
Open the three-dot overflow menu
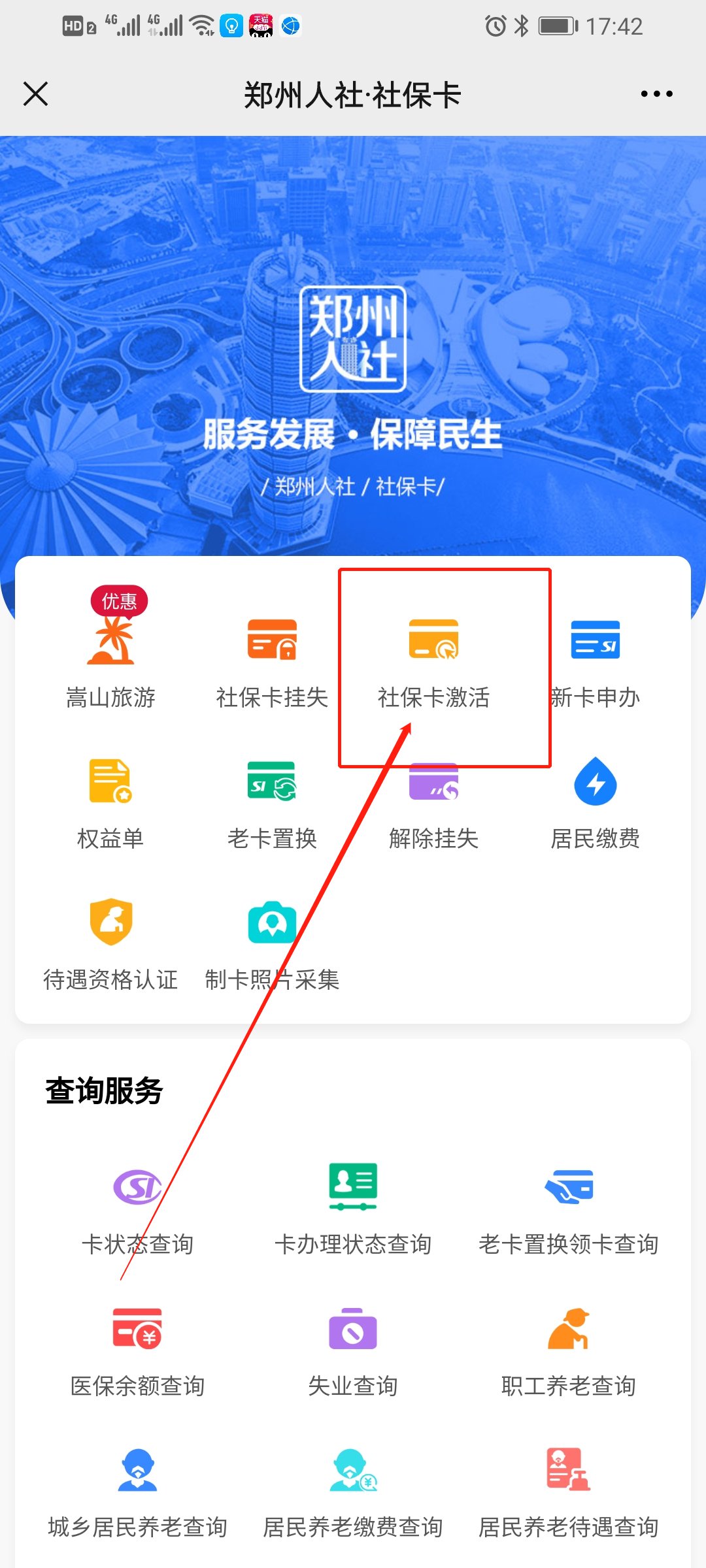coord(656,94)
